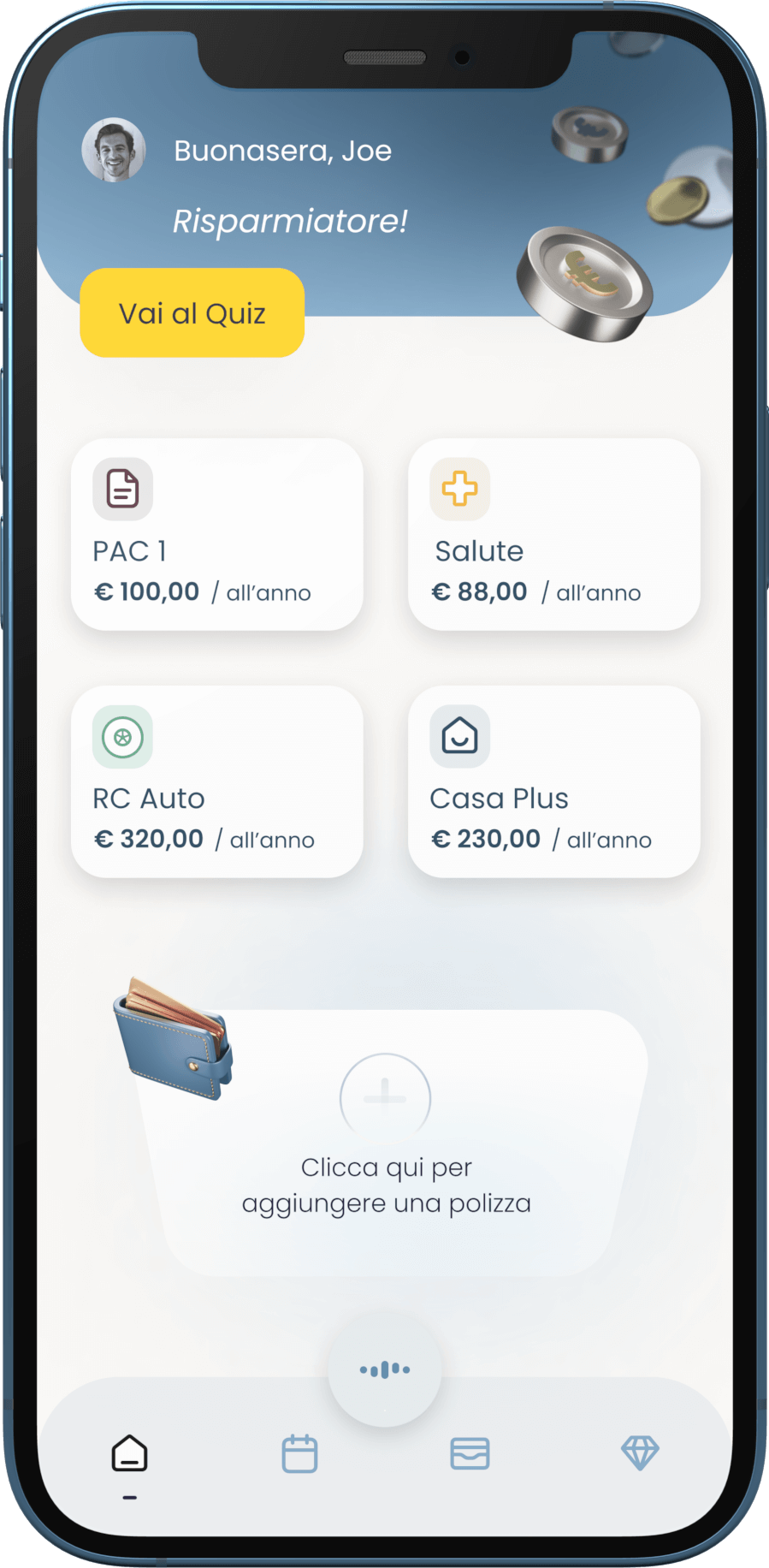Switch to the calendar tab
The image size is (769, 1568).
(x=299, y=1454)
